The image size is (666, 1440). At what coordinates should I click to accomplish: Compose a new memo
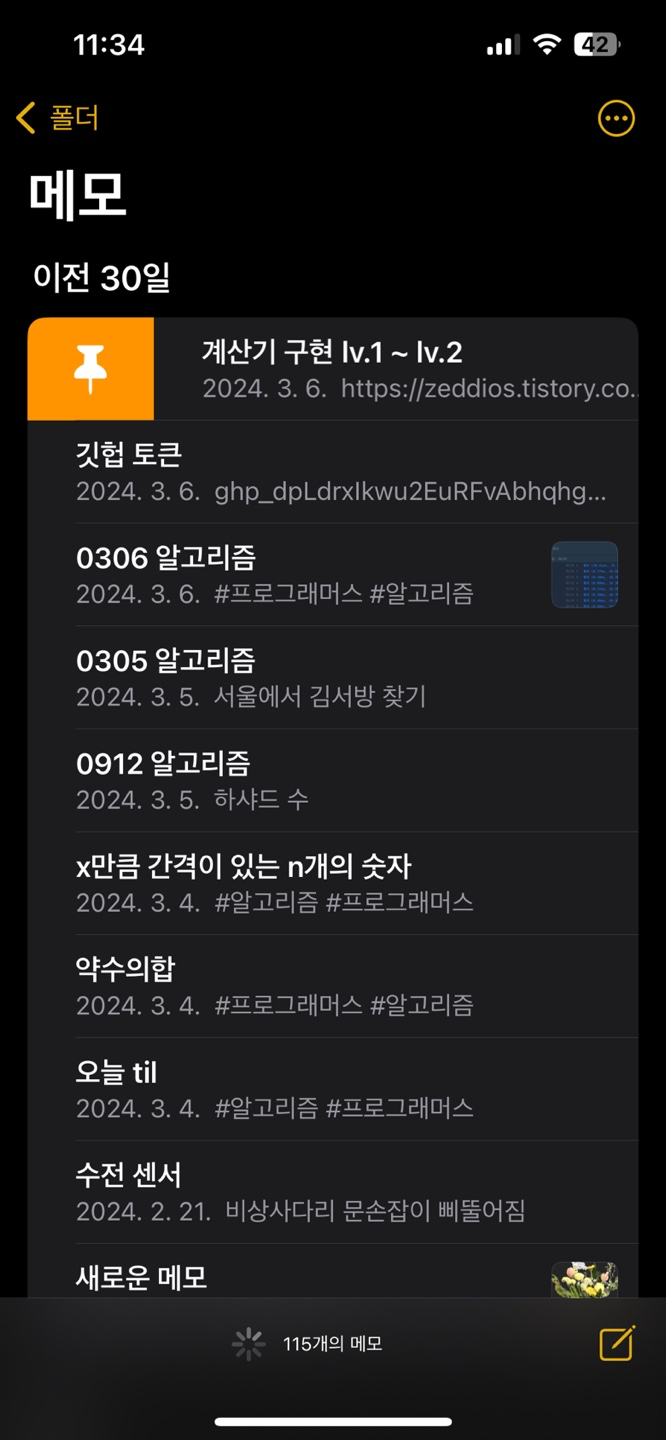(x=617, y=1343)
